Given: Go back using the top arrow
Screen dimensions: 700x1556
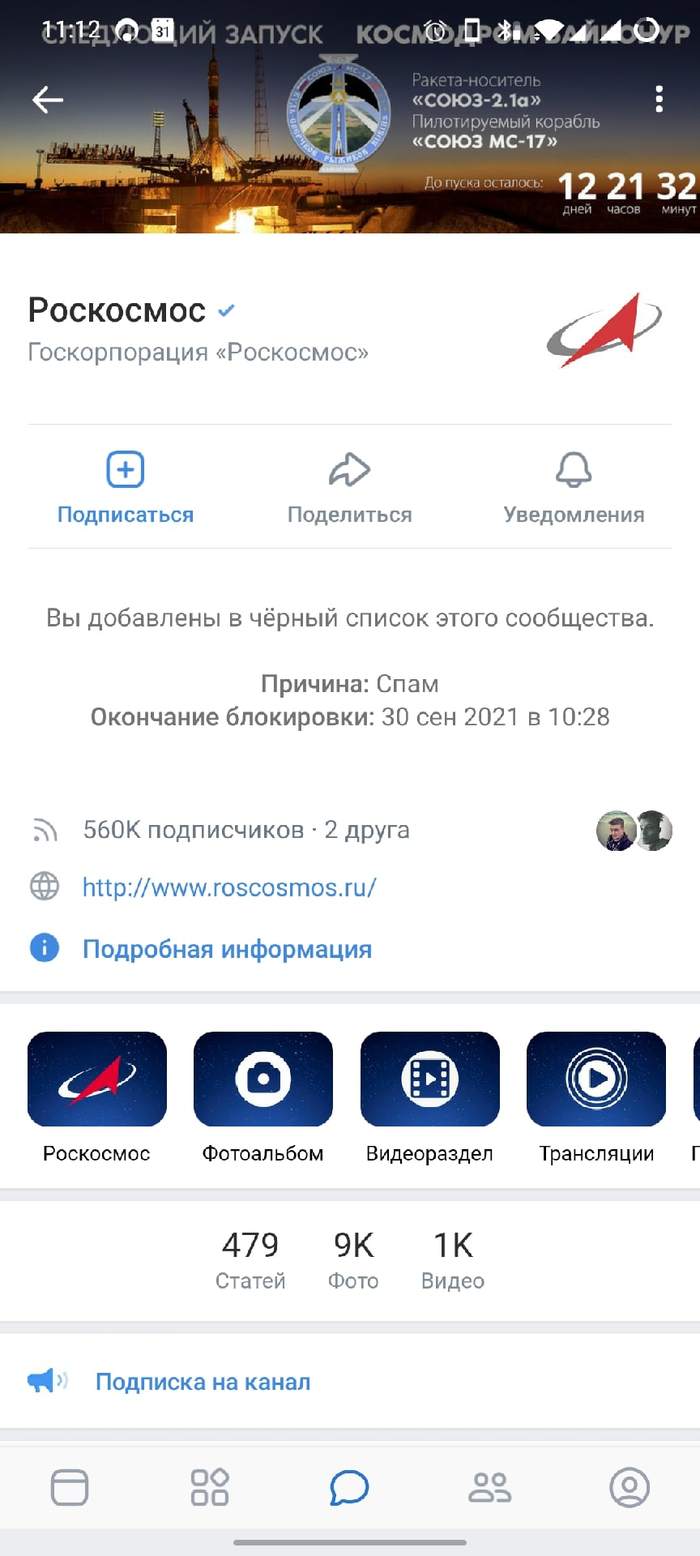Looking at the screenshot, I should pos(47,99).
